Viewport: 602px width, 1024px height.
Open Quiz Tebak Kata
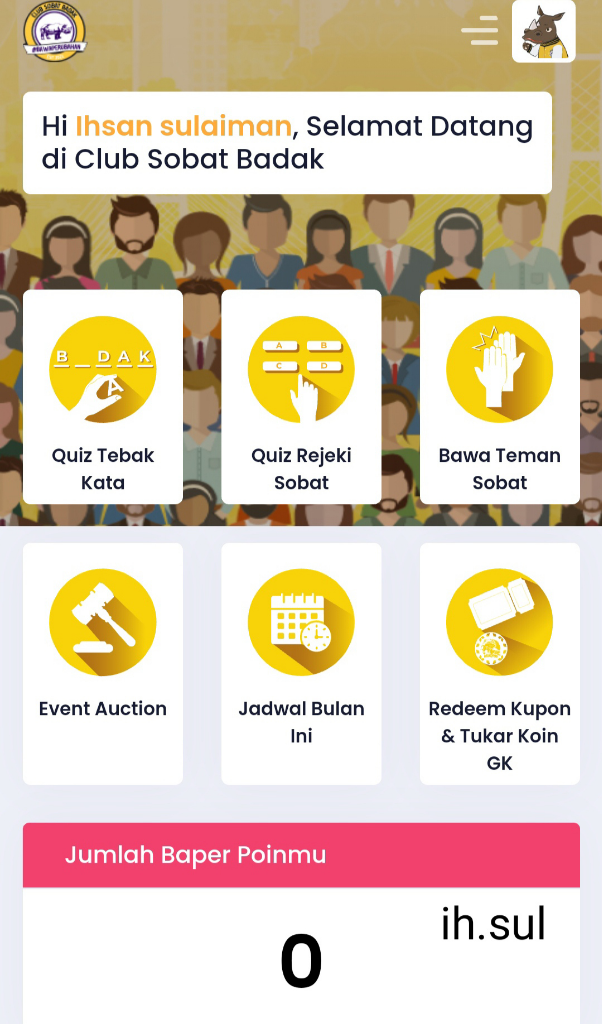point(103,397)
